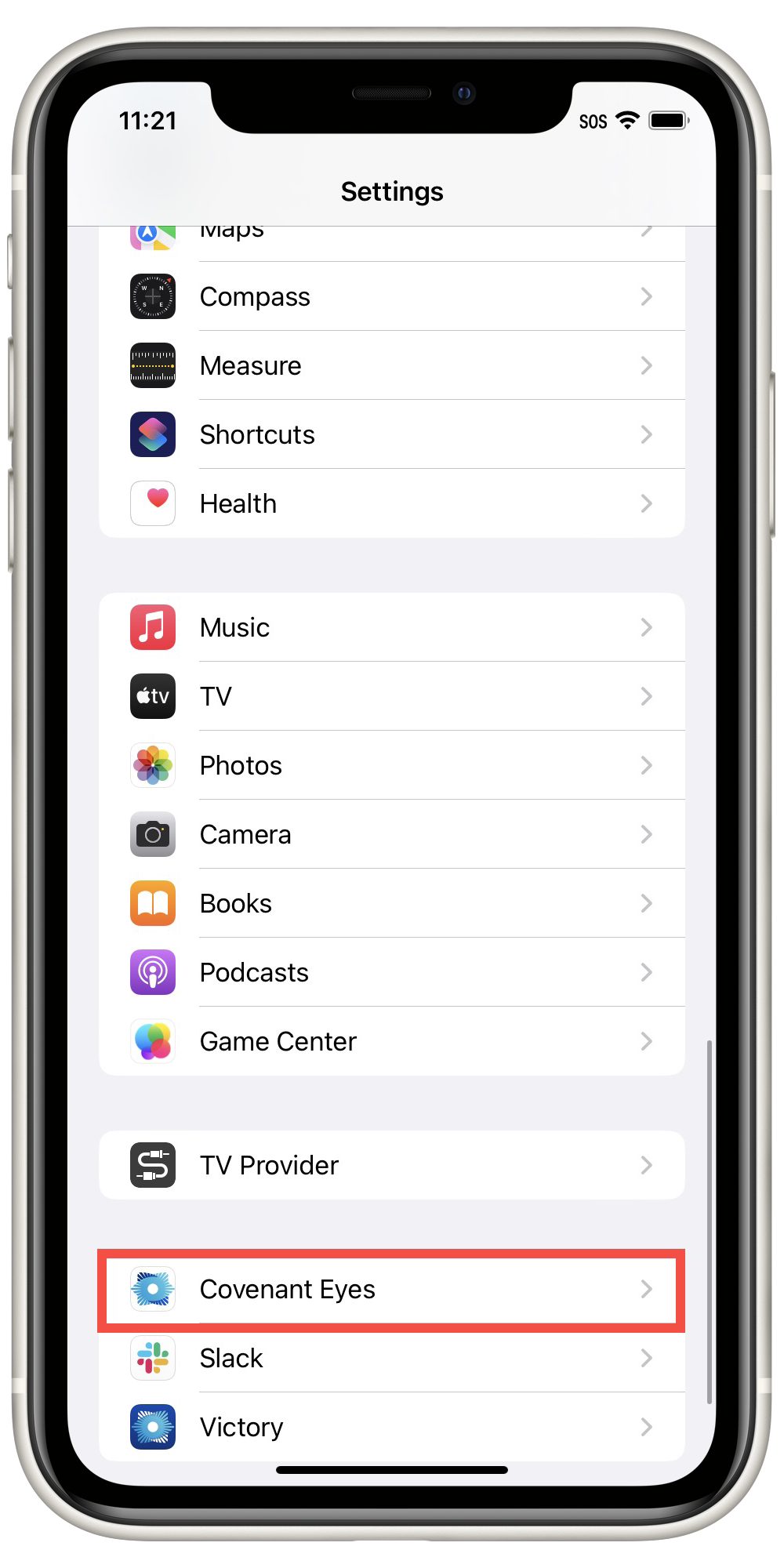Open Measure settings

392,365
